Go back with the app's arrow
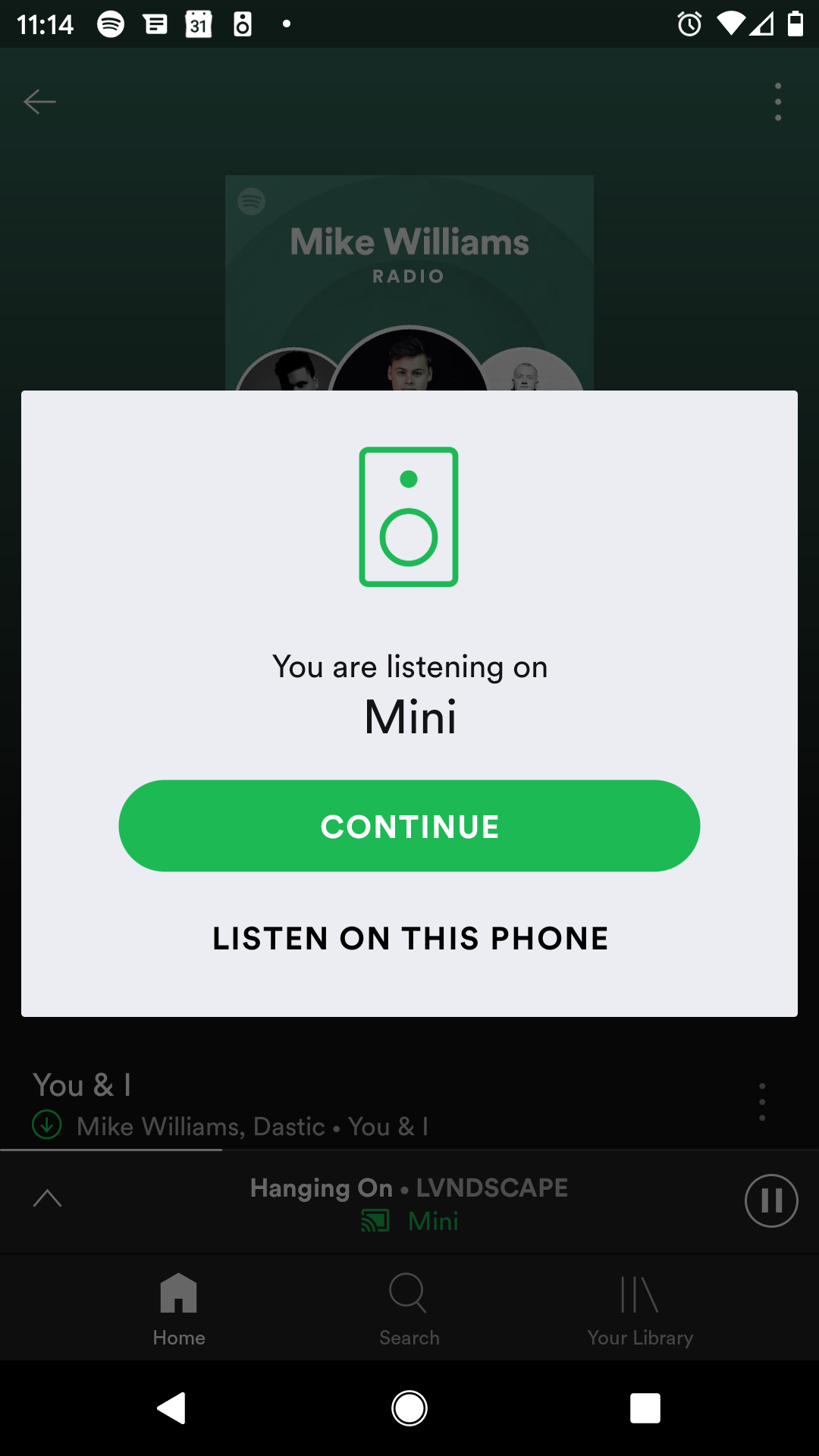819x1456 pixels. click(x=39, y=102)
